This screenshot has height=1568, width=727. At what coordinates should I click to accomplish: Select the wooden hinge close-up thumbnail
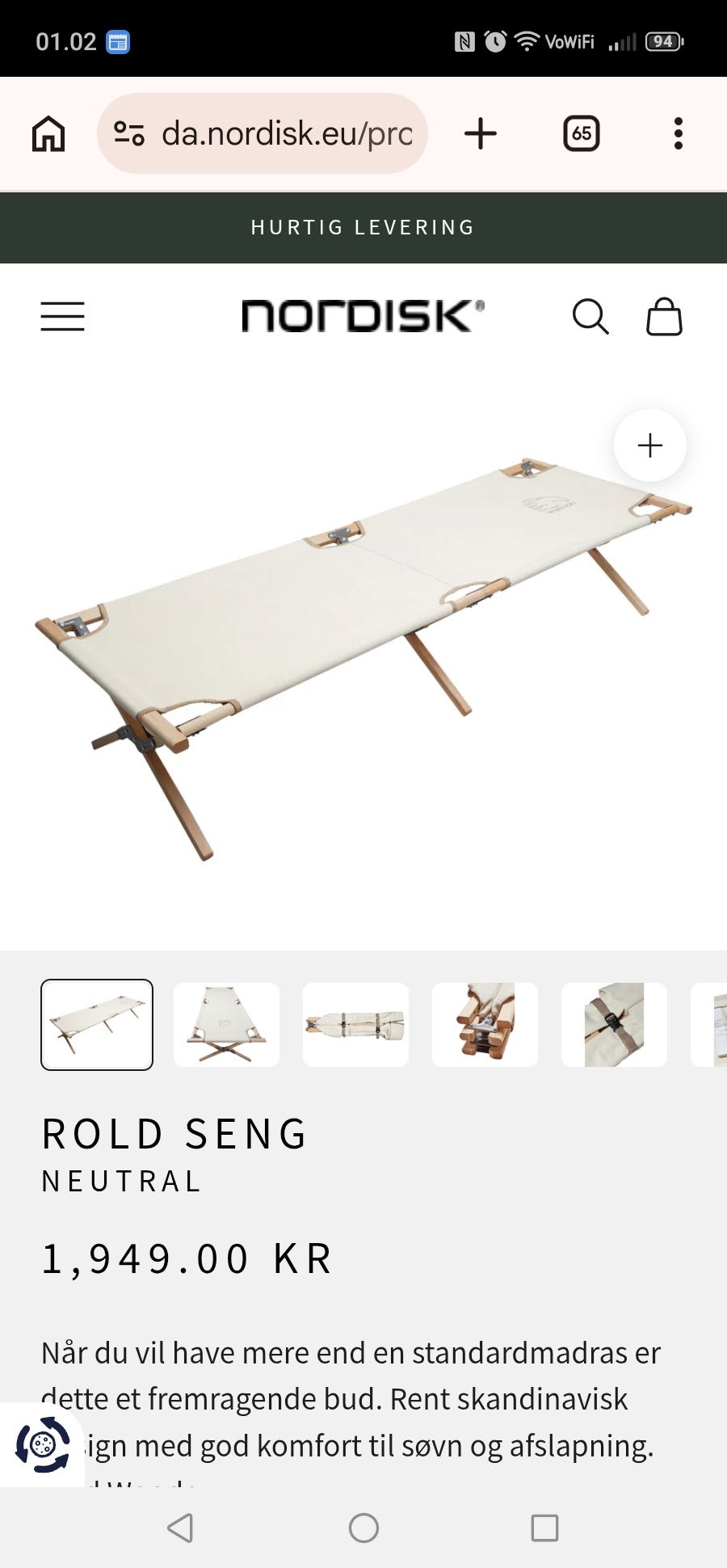(485, 1025)
